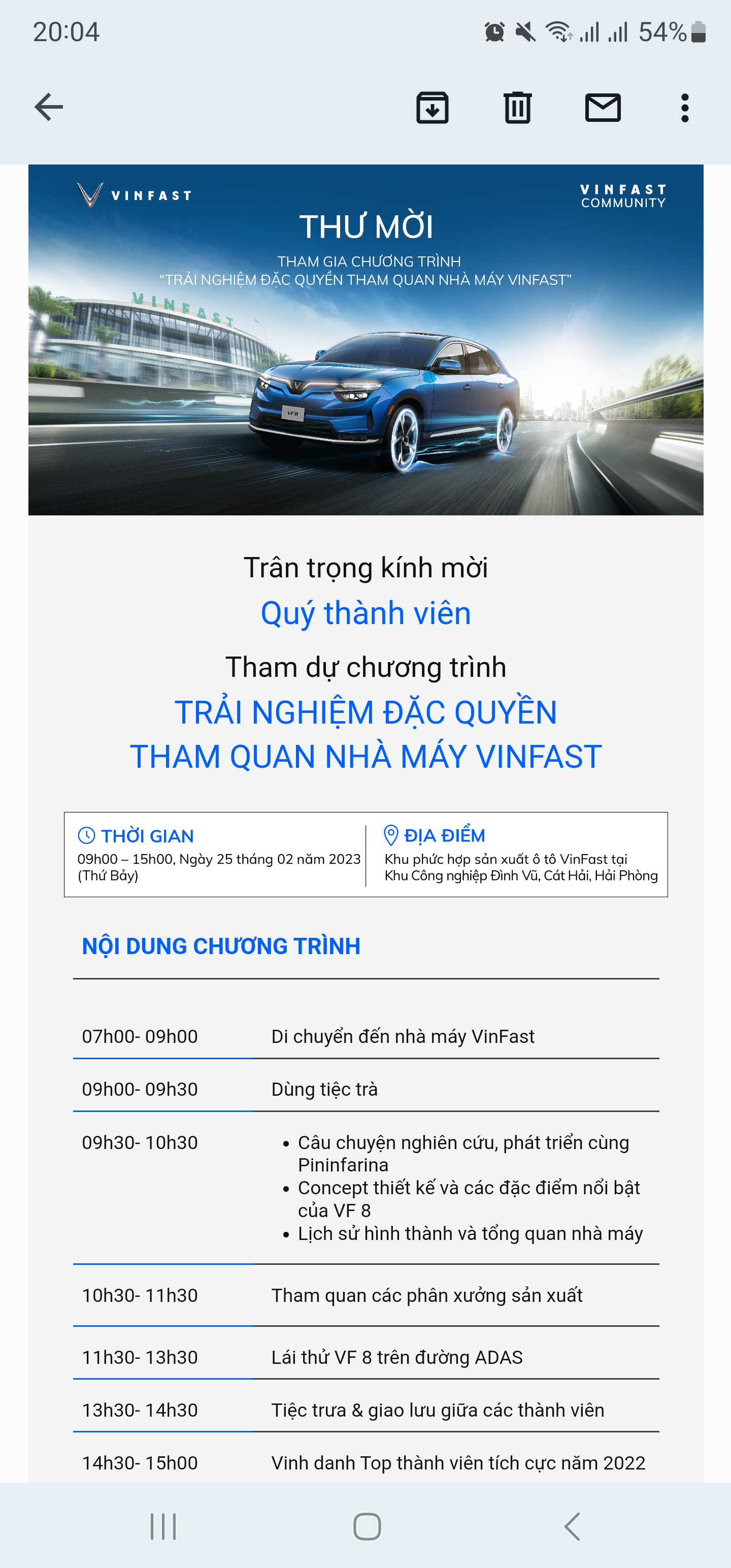Open the overflow menu

(685, 108)
